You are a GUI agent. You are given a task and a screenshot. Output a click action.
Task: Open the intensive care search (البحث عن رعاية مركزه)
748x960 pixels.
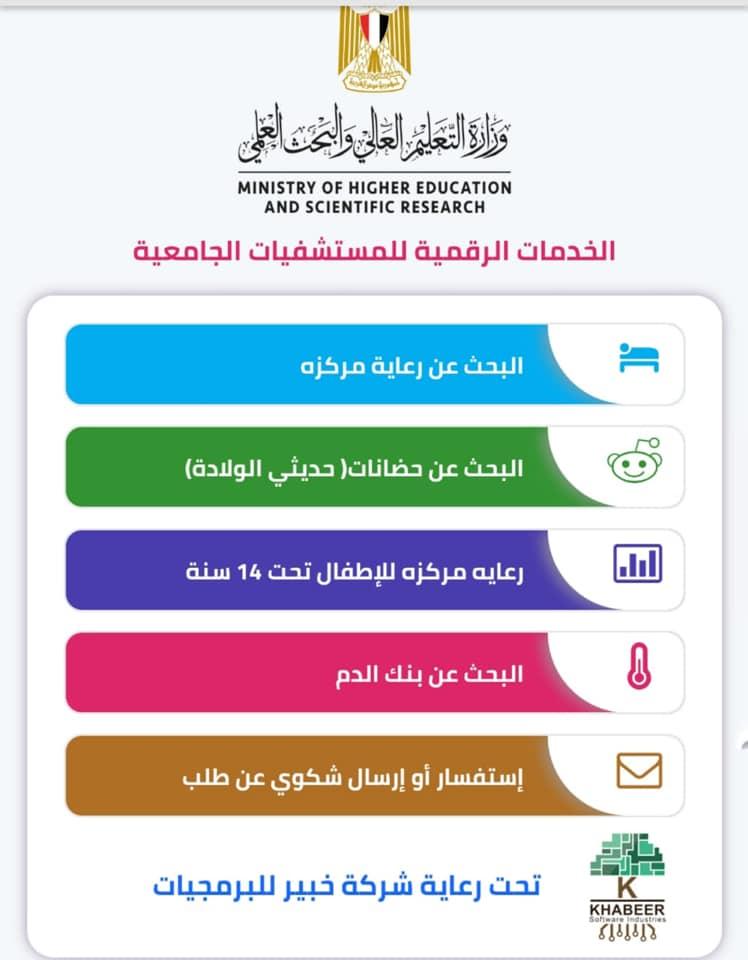point(374,365)
